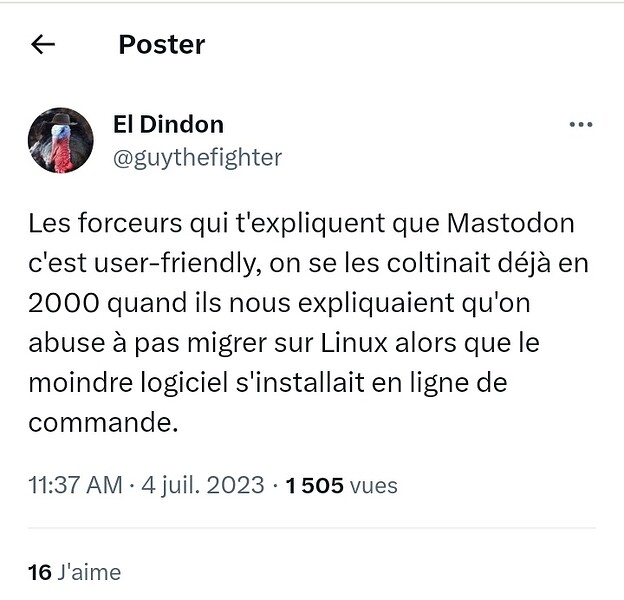
Task: Open the post's three-dot overflow menu
Action: click(580, 125)
